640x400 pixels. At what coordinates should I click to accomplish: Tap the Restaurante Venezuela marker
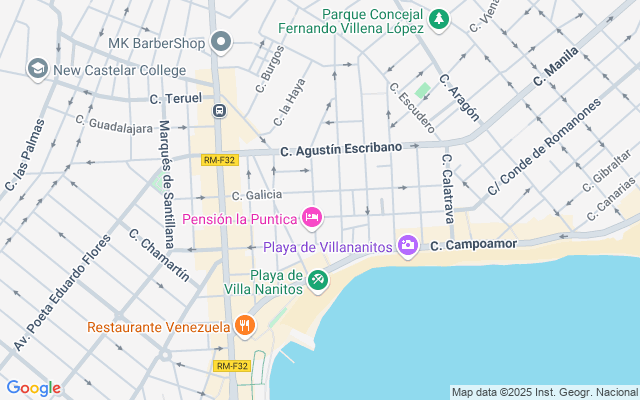pos(245,326)
